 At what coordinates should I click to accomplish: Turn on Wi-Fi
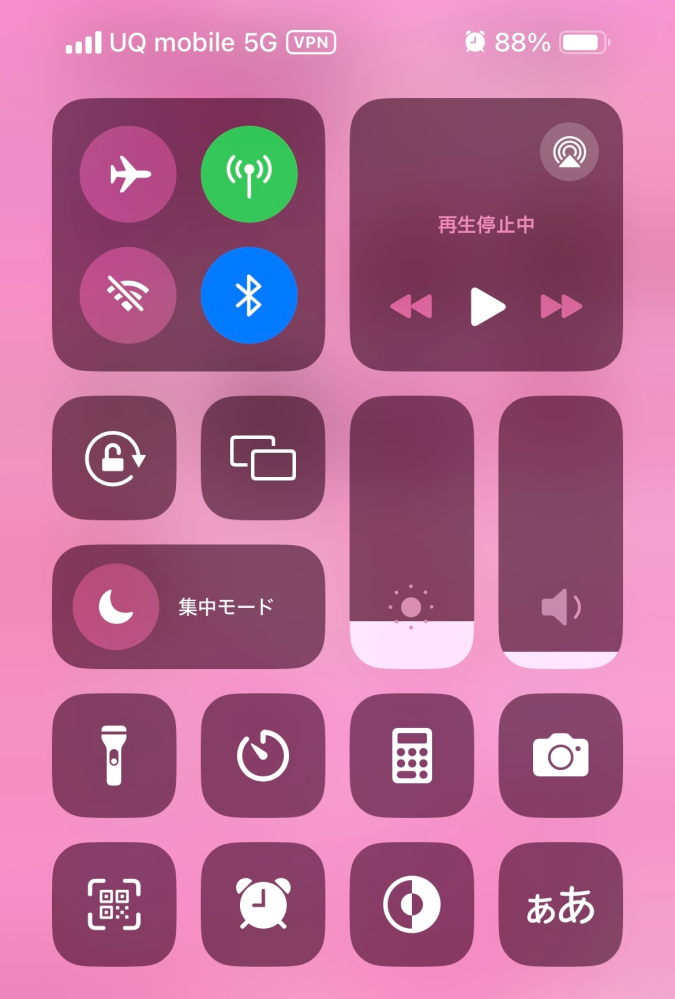pyautogui.click(x=128, y=295)
